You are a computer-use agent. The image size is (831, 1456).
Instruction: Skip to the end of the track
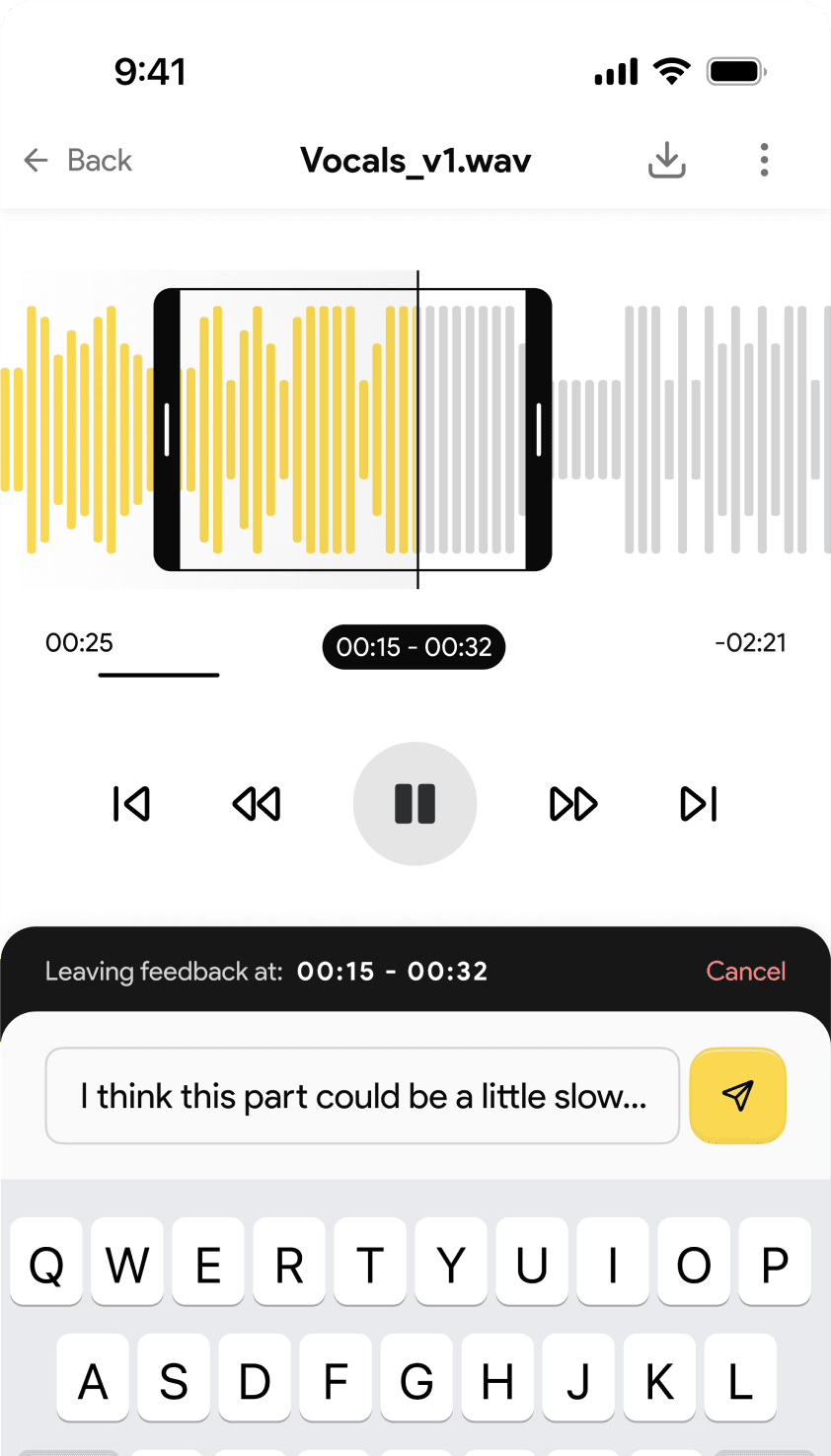click(x=699, y=804)
